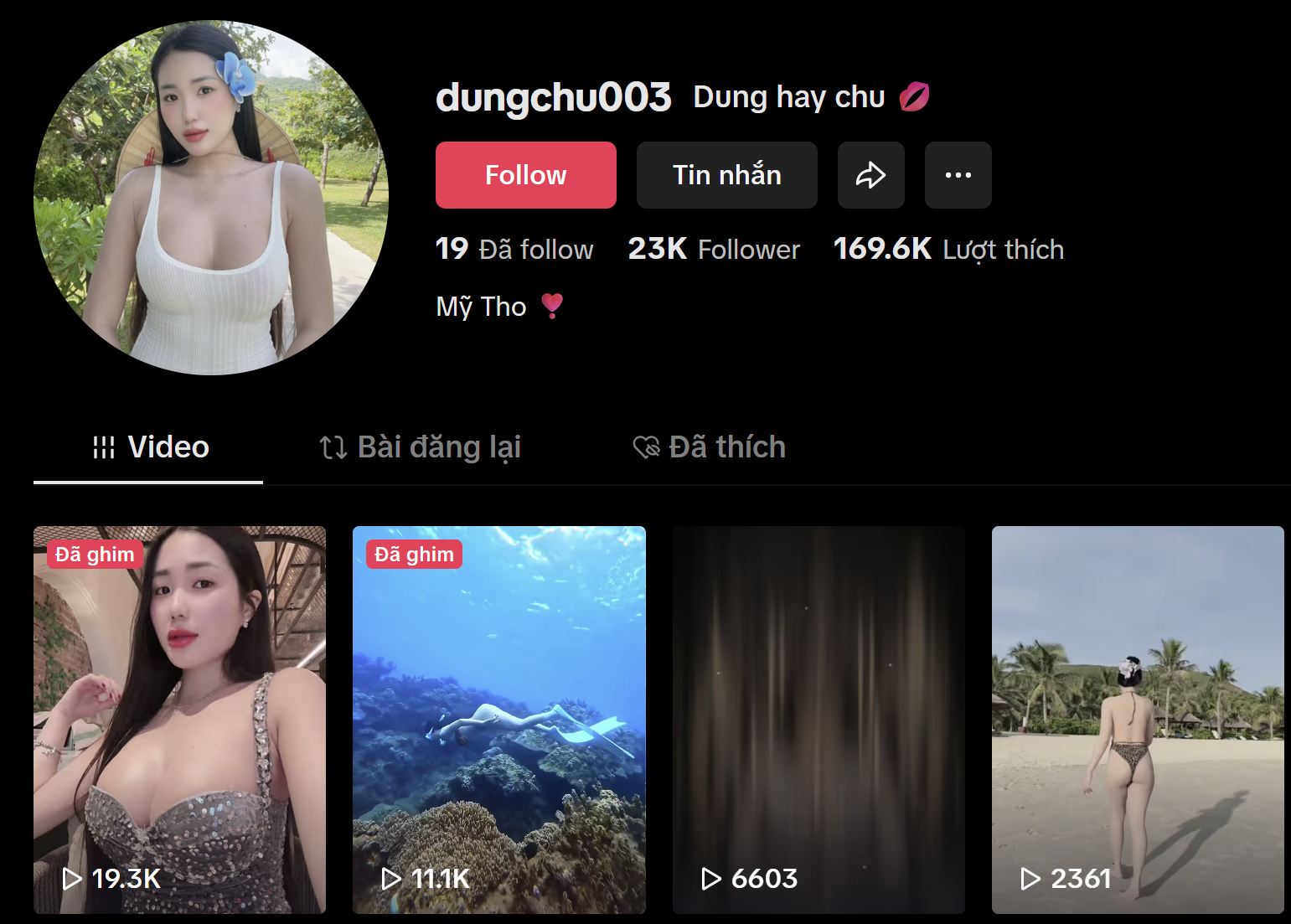Open the beach video with 2361 views

[x=1138, y=720]
